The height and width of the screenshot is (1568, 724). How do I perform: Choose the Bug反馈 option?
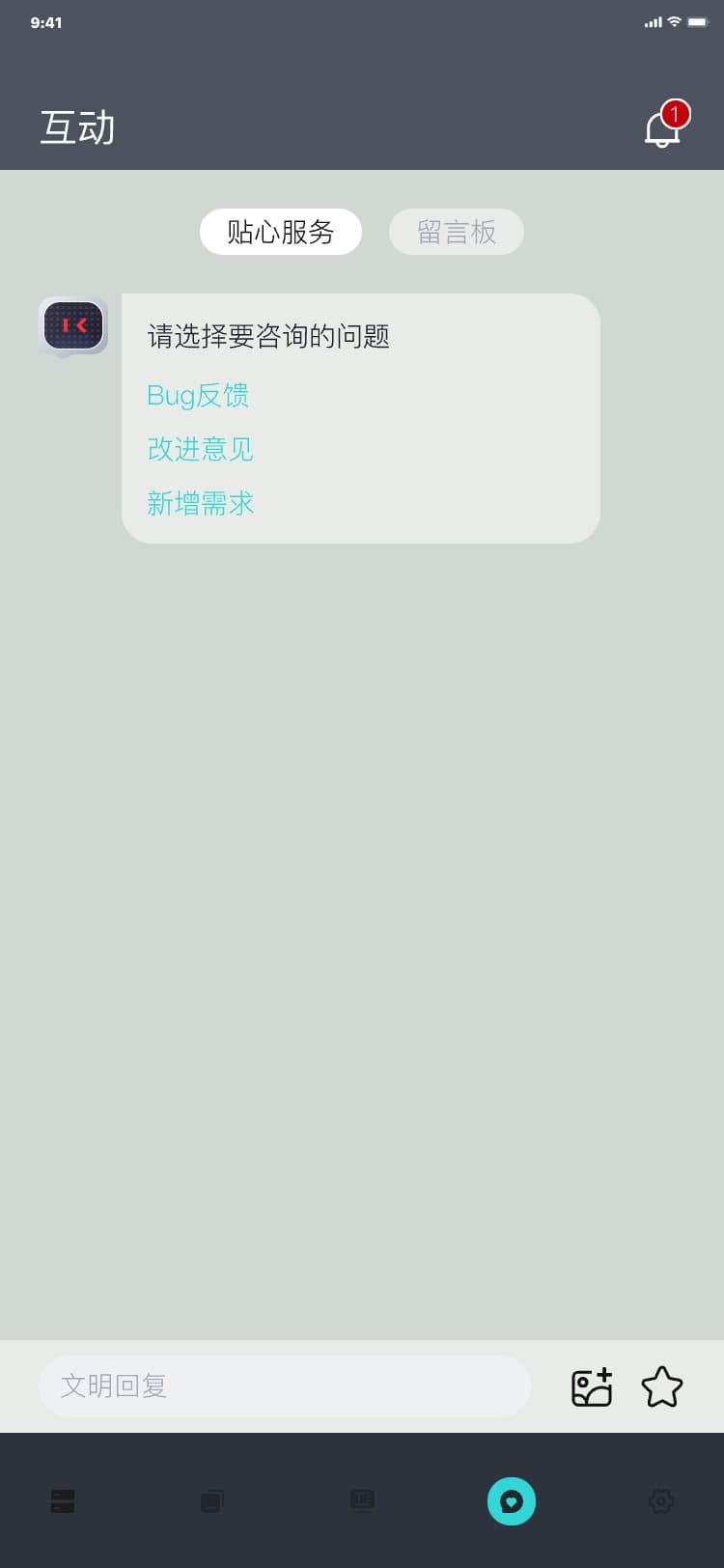point(198,395)
